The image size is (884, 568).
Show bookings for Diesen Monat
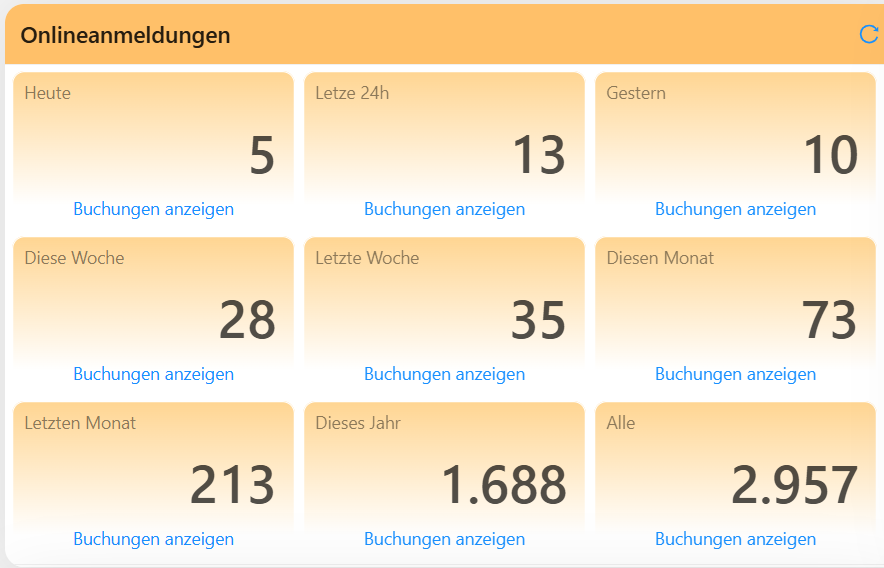click(x=735, y=374)
